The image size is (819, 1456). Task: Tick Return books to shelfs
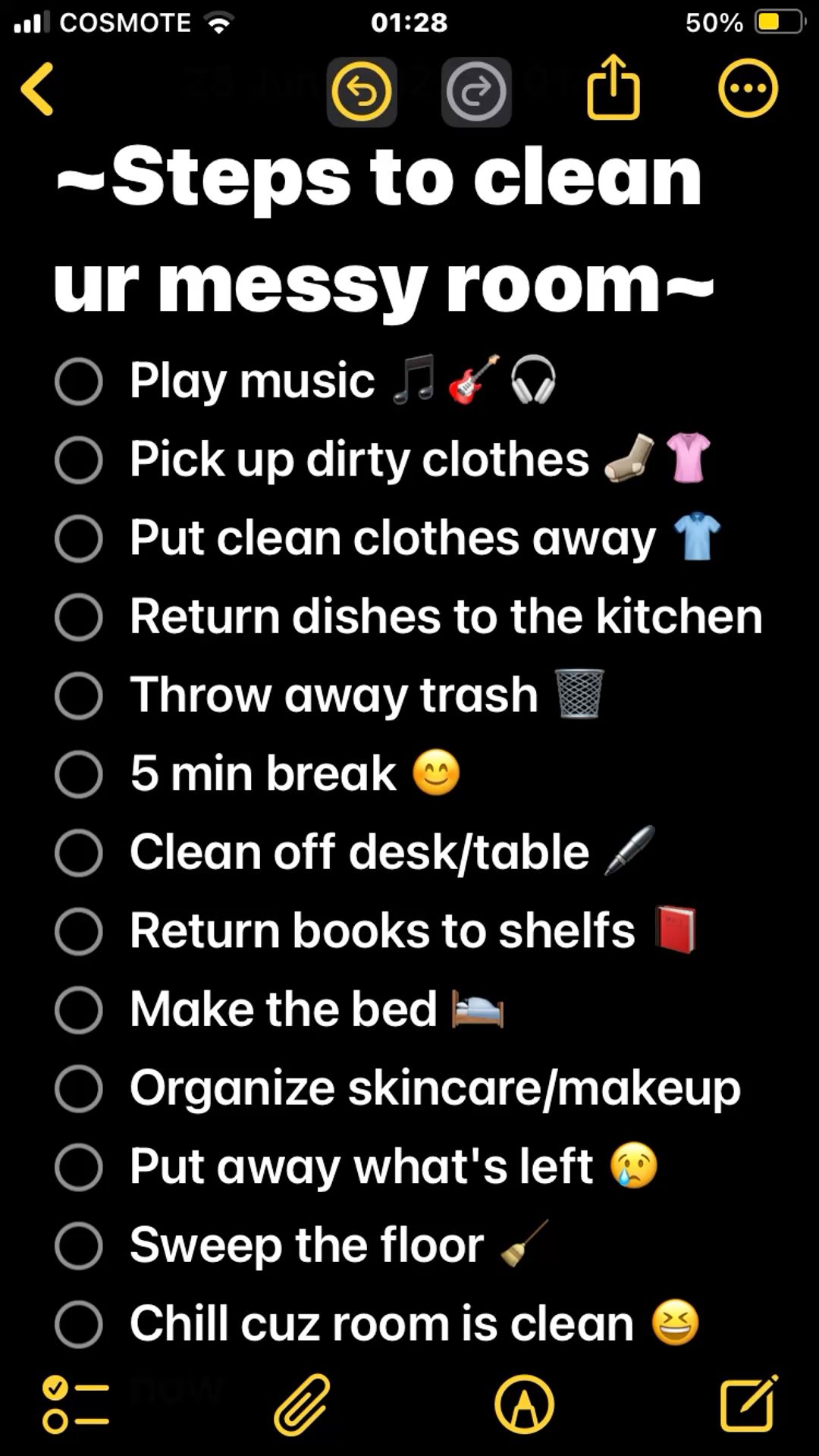[x=79, y=931]
